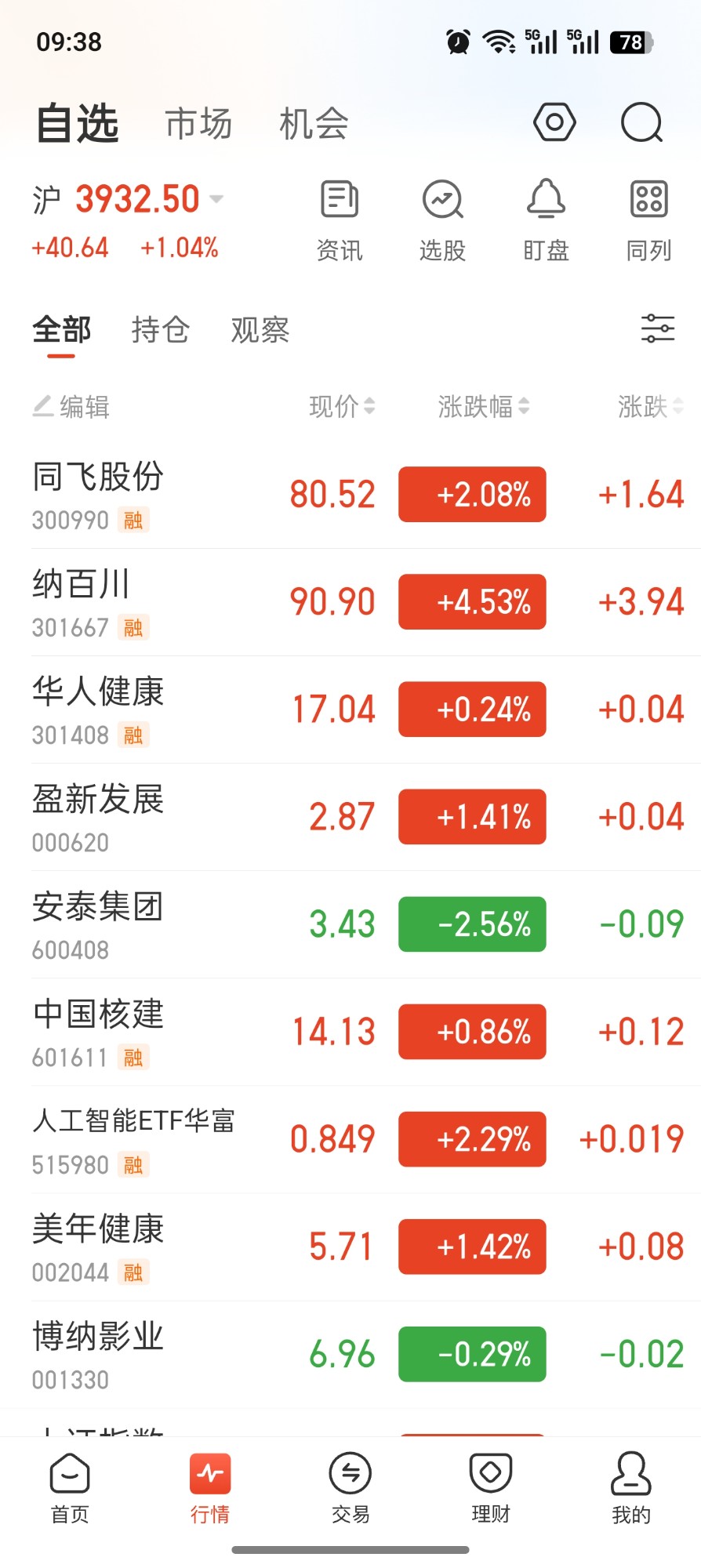Screen dimensions: 701x1568
Task: Select the 持仓 watchlist tab
Action: [x=160, y=329]
